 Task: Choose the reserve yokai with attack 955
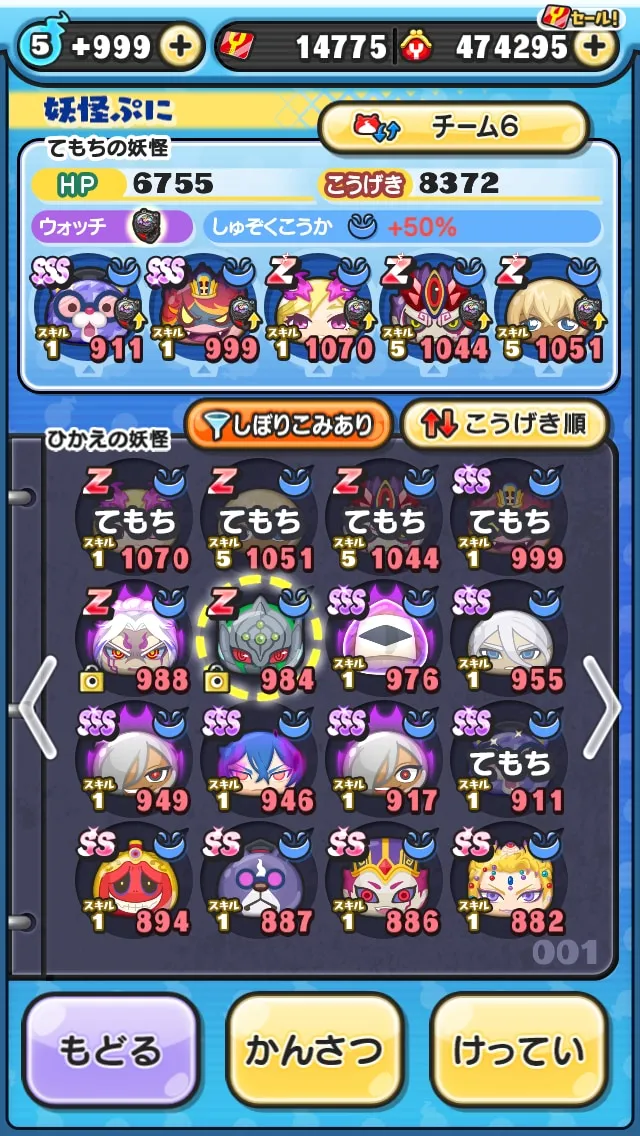point(510,638)
